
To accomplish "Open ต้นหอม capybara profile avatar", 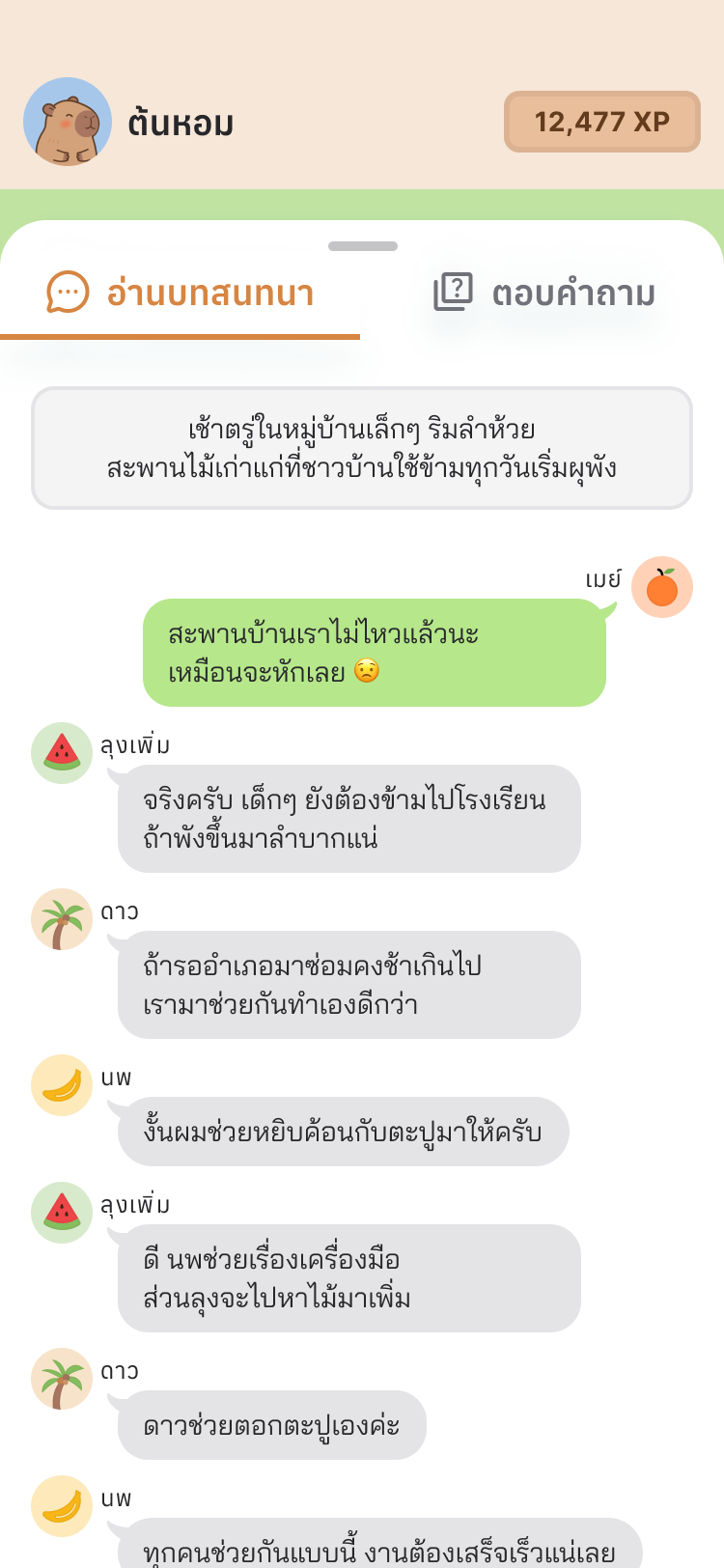I will click(x=68, y=122).
